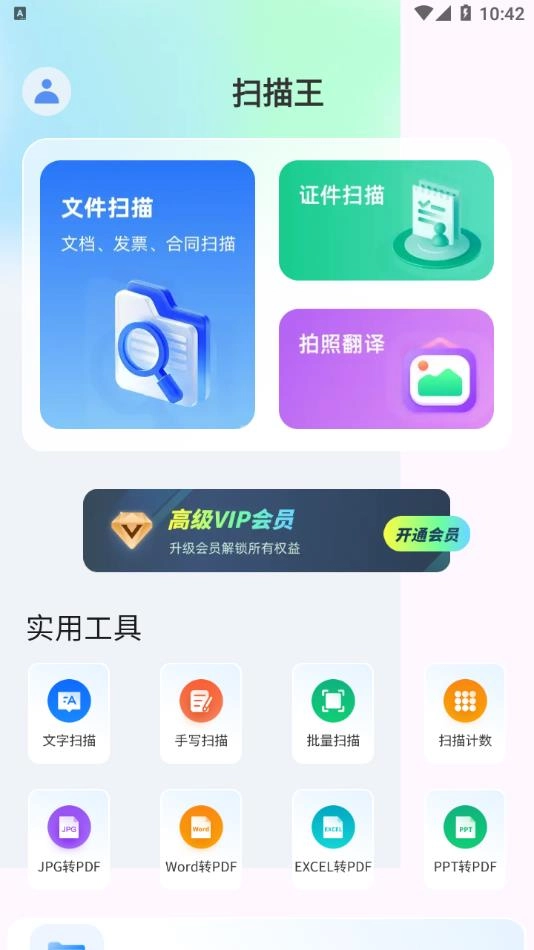
Task: Open the 拍照翻译 photo translate card
Action: [386, 369]
